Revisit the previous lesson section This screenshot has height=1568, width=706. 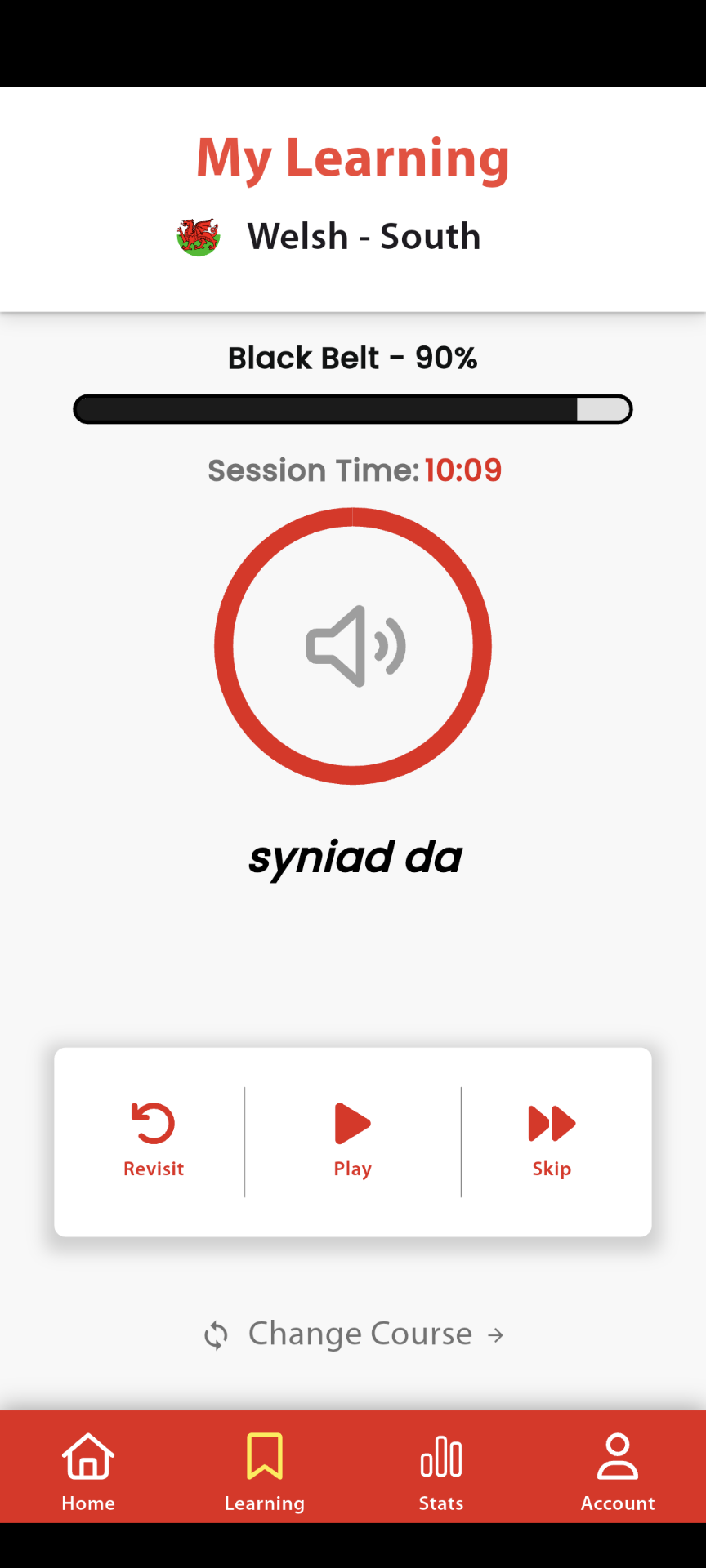coord(154,1139)
